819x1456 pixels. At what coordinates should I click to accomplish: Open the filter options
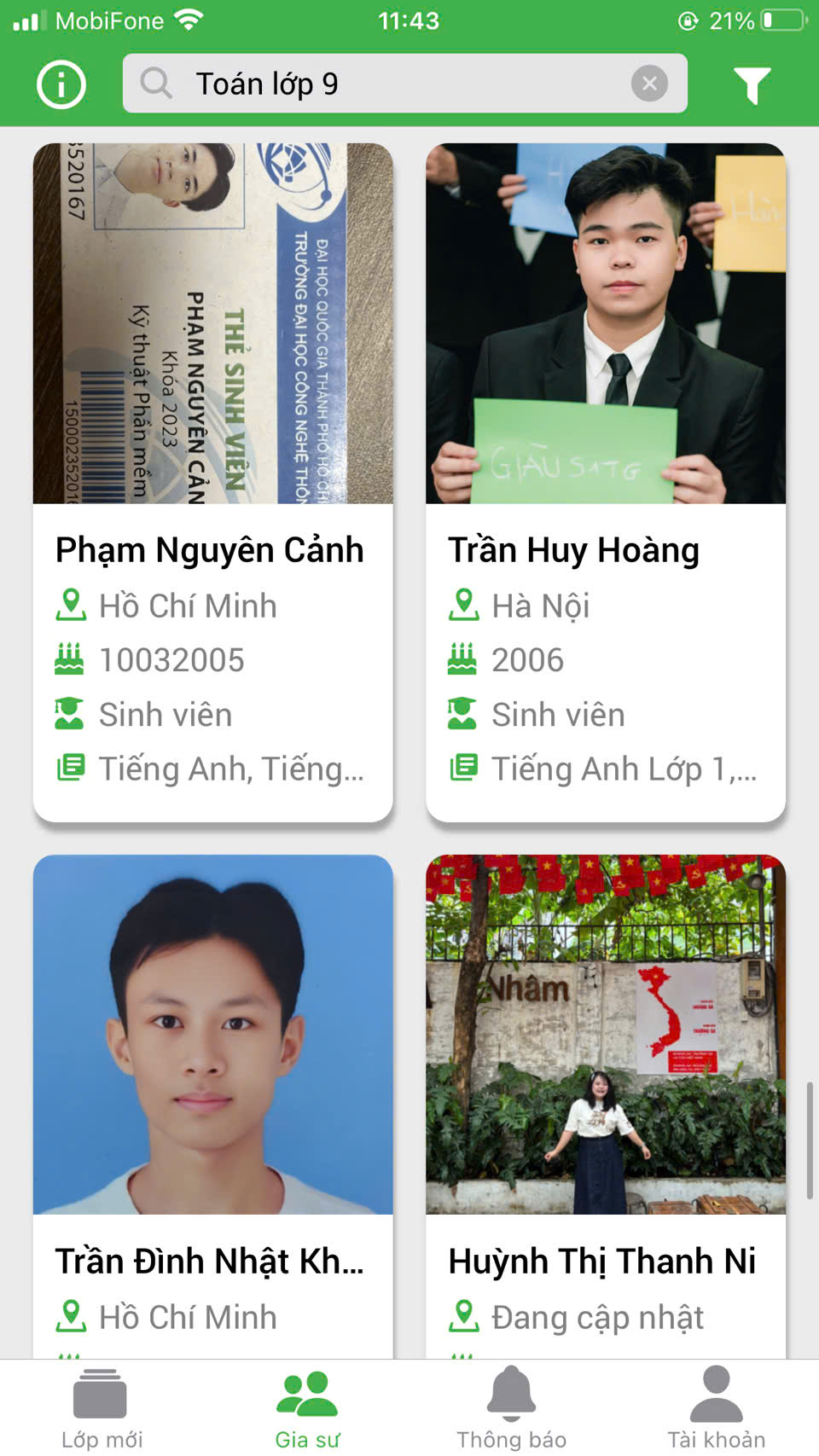pos(752,84)
